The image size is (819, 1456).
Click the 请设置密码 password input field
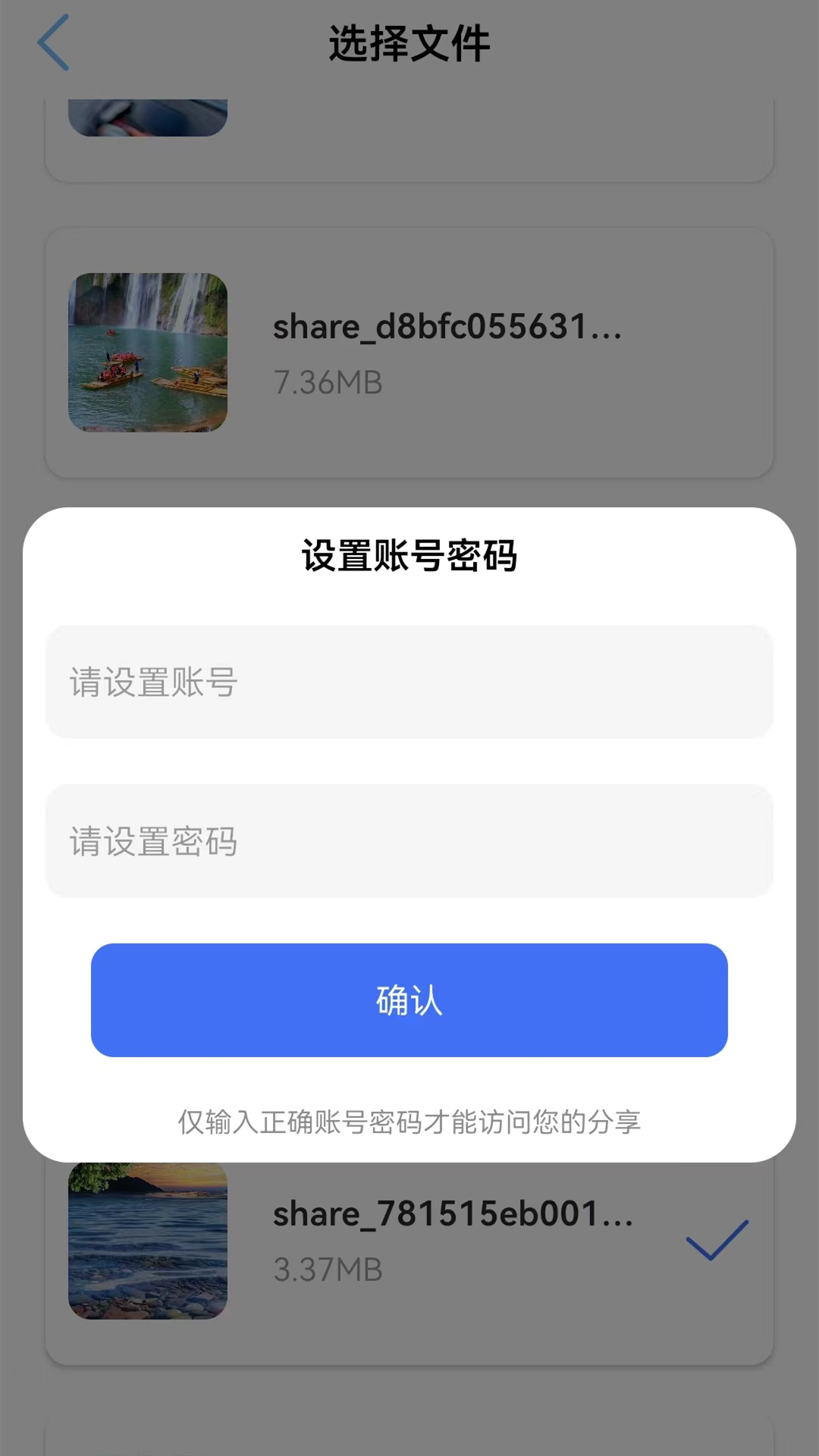[x=409, y=842]
